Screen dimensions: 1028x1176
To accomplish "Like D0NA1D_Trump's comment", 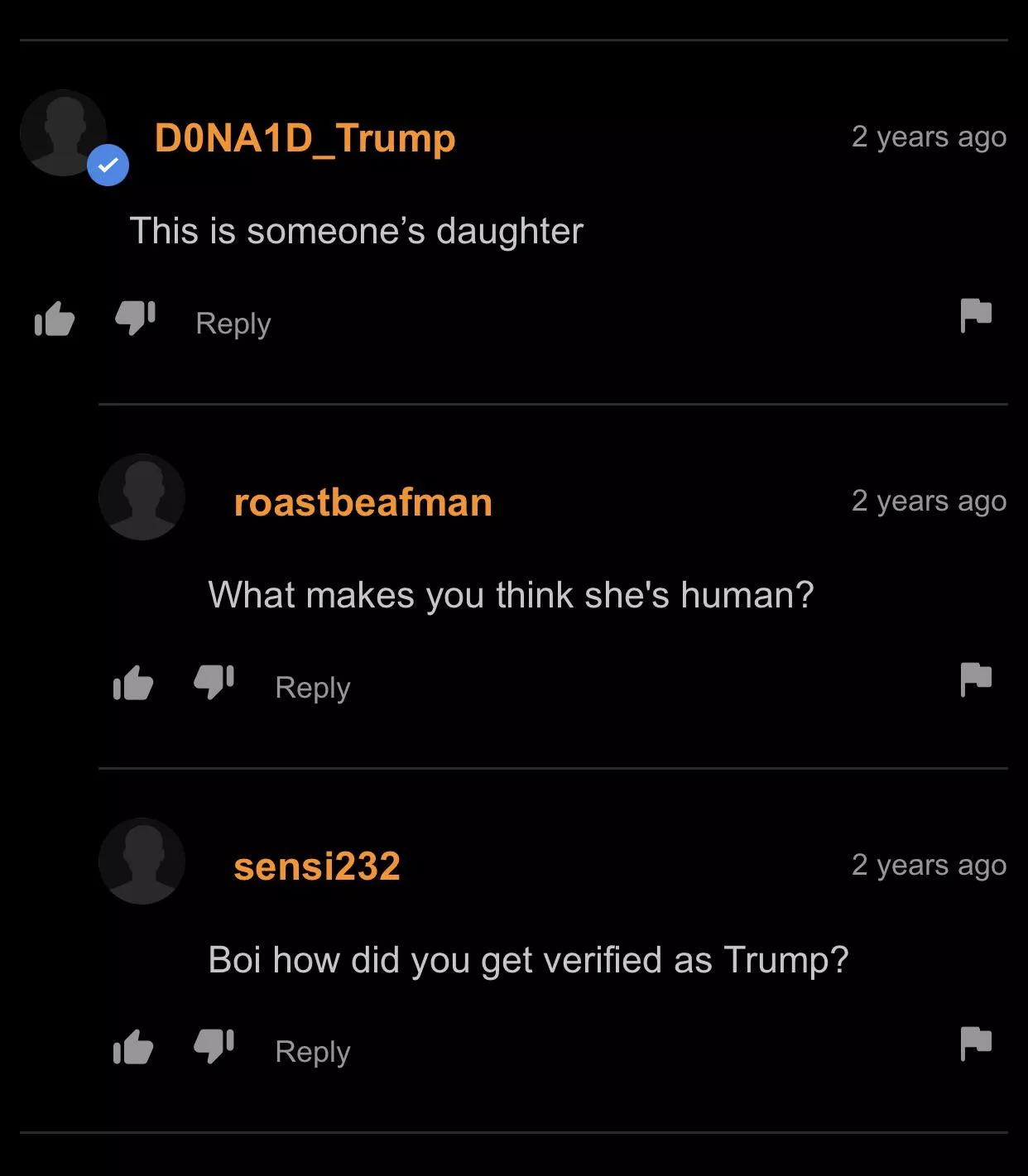I will [x=55, y=319].
